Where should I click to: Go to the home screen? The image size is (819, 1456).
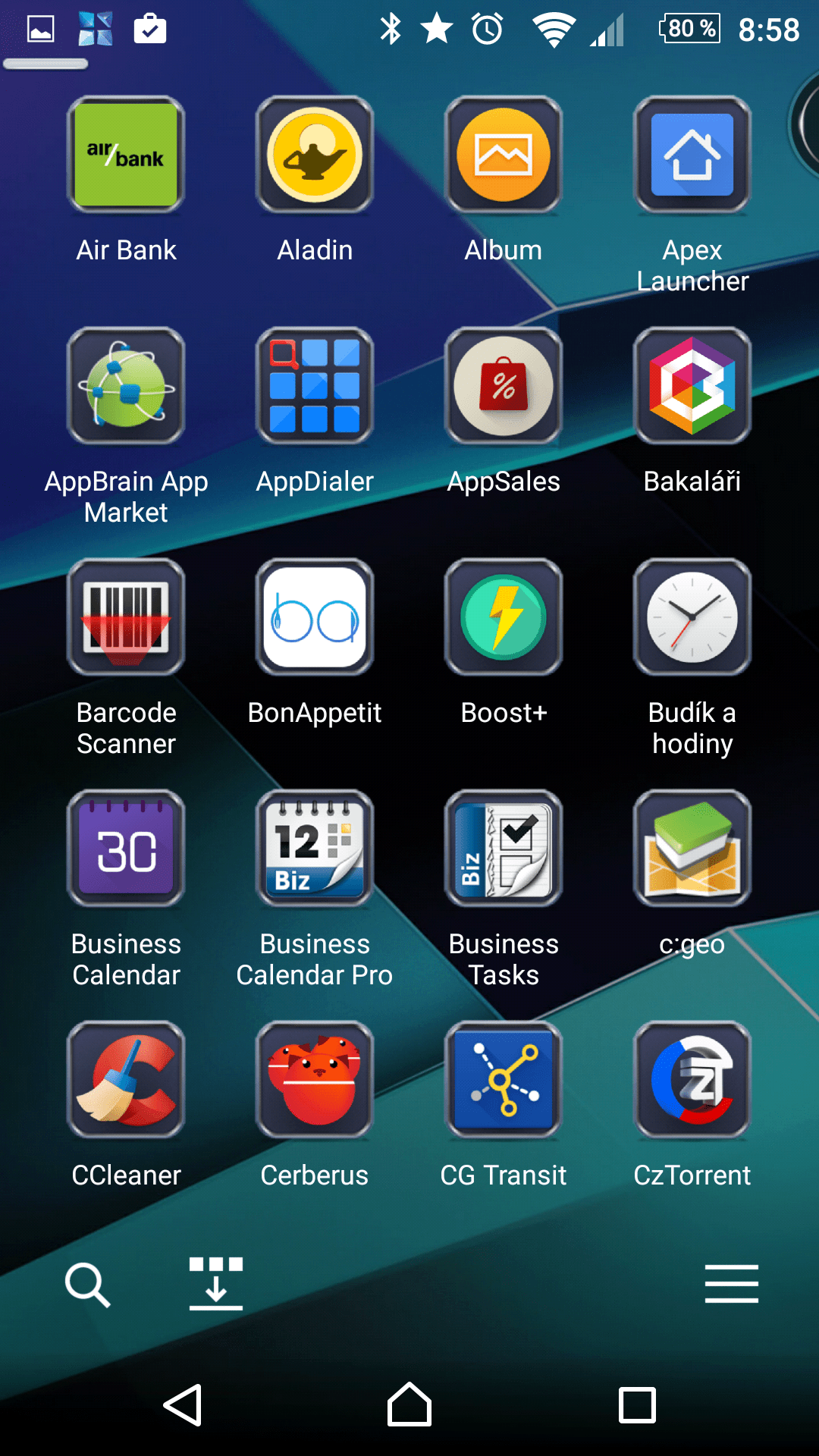click(x=409, y=1405)
